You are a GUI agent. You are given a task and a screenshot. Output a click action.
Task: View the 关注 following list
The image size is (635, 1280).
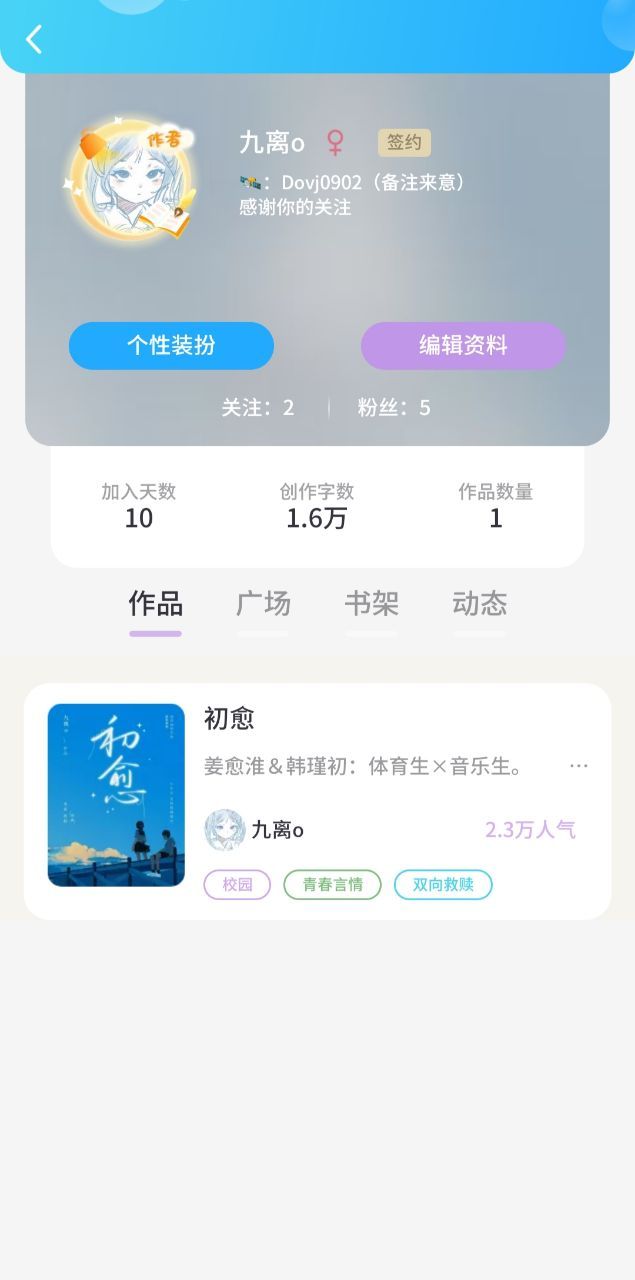(x=258, y=407)
